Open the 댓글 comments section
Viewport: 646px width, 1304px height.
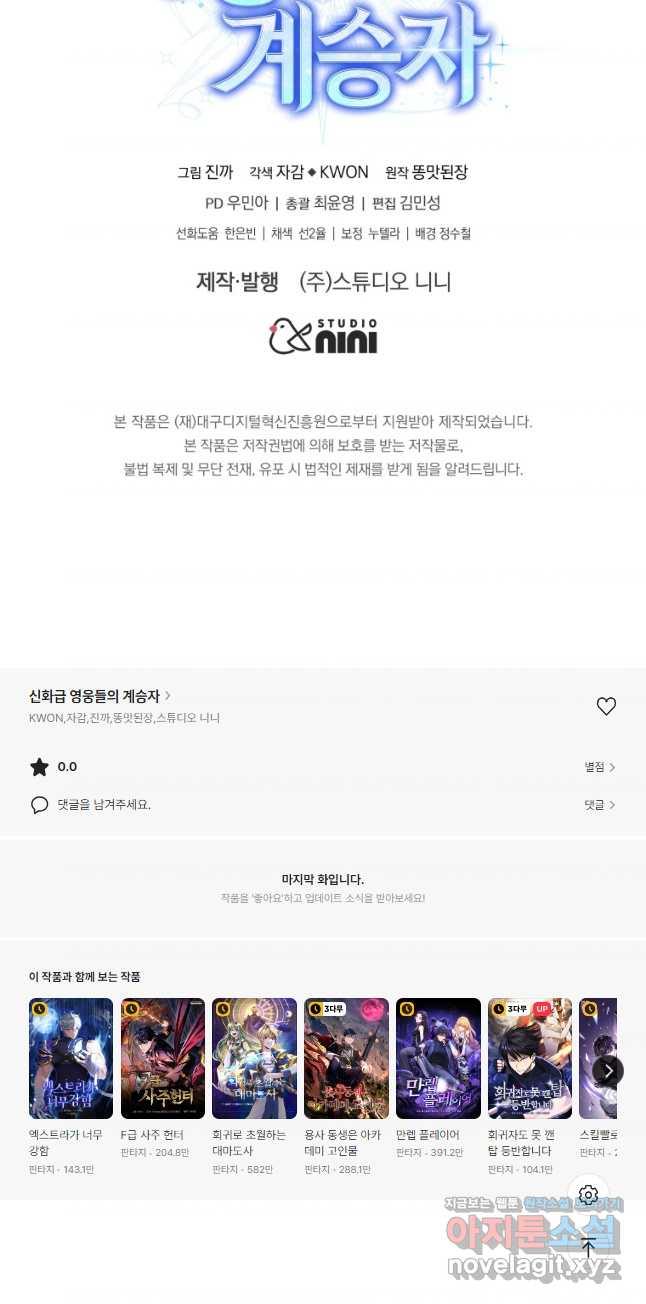point(600,804)
